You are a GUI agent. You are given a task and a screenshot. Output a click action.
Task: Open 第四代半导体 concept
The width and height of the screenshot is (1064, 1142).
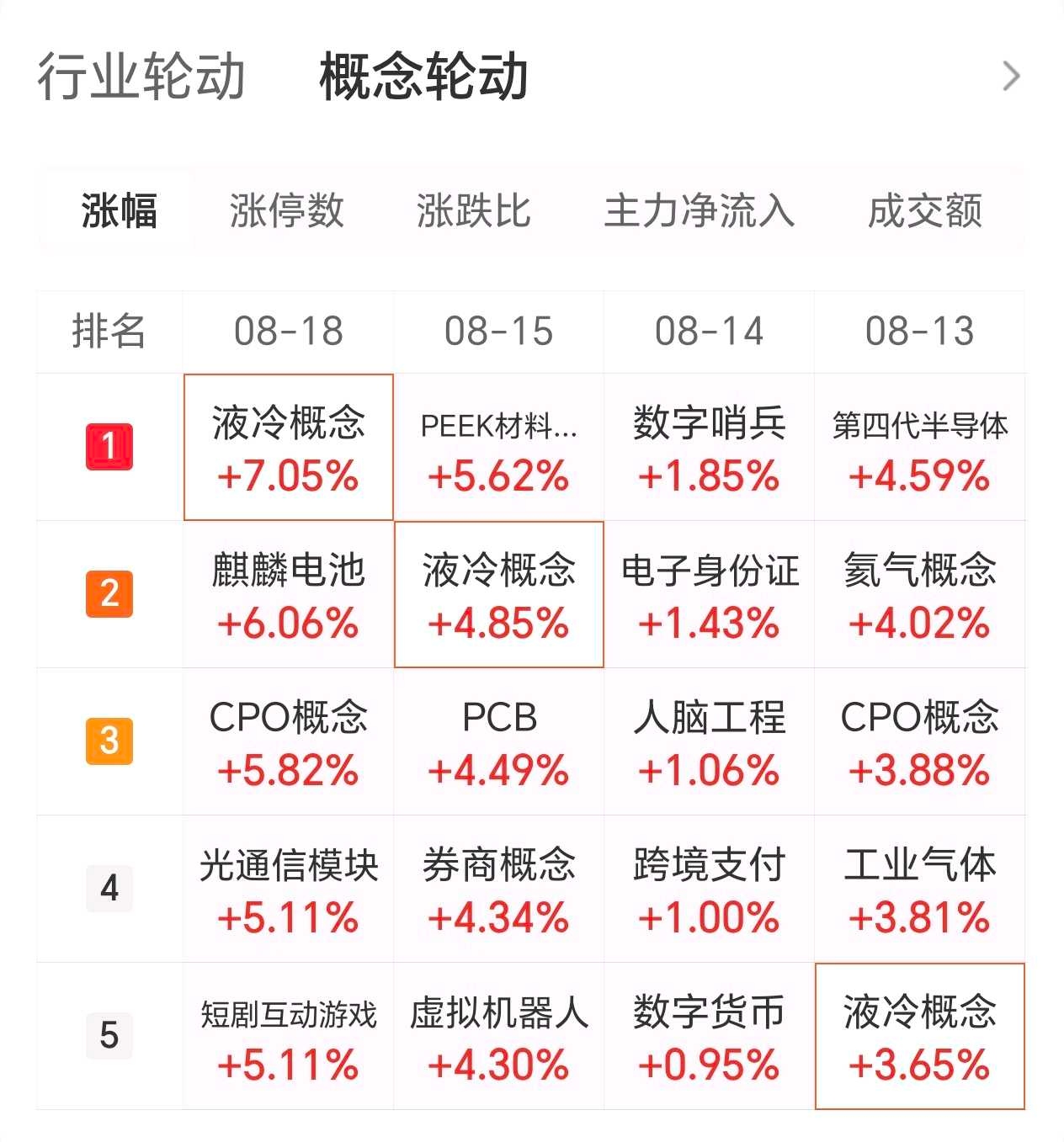[x=919, y=448]
